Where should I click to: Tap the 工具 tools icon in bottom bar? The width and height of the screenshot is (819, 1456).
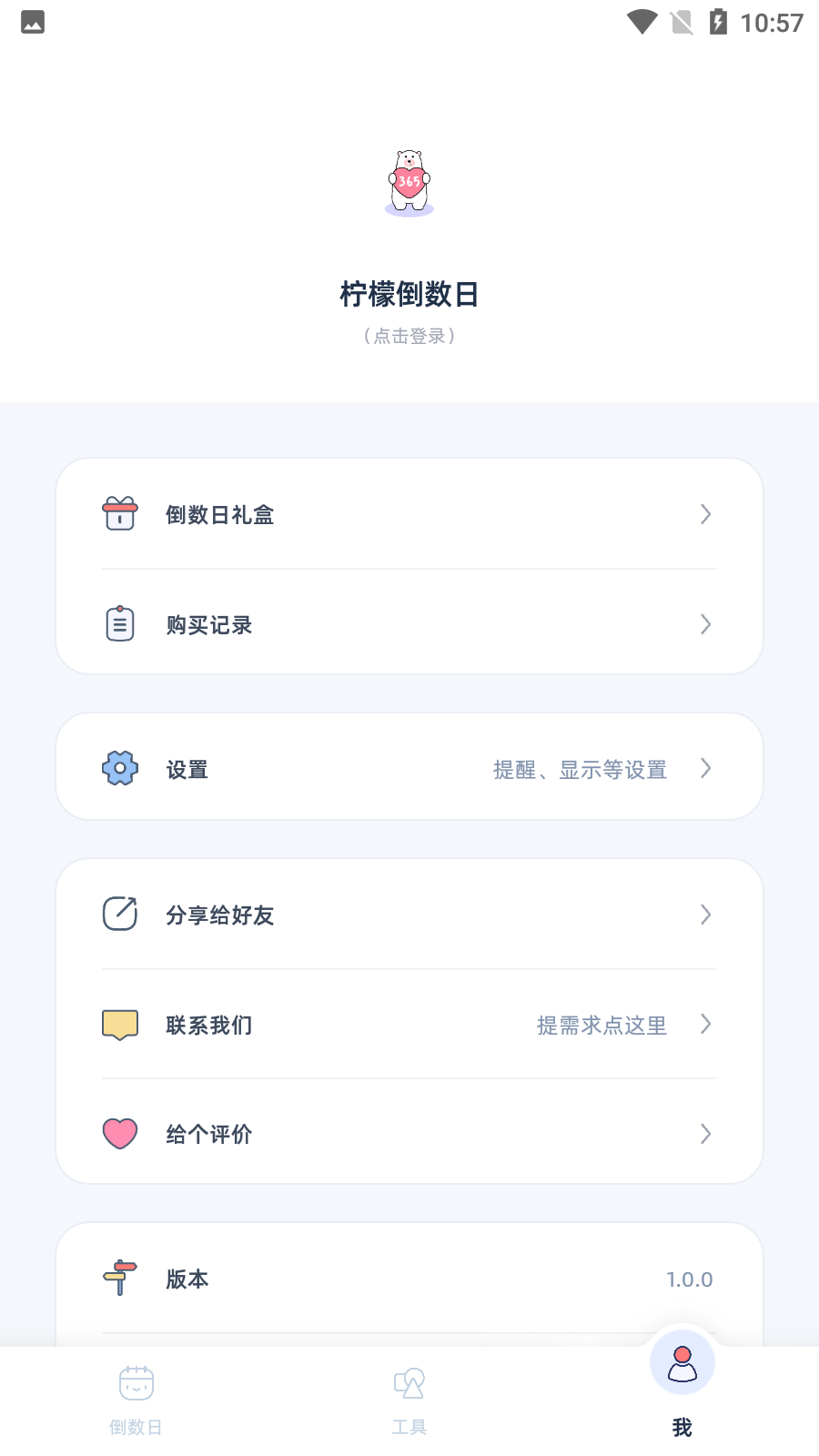coord(409,1382)
